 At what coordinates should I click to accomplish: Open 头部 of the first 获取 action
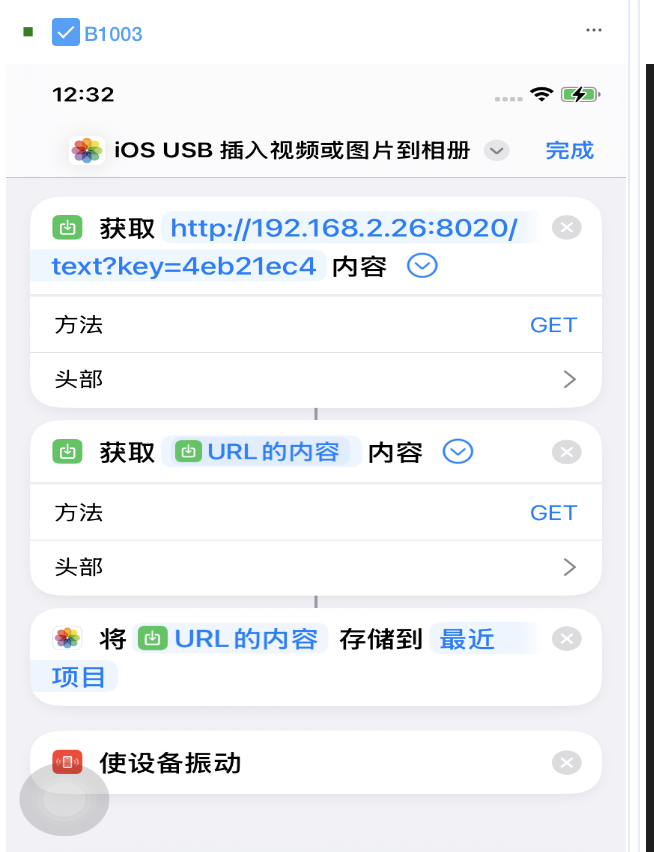point(569,379)
